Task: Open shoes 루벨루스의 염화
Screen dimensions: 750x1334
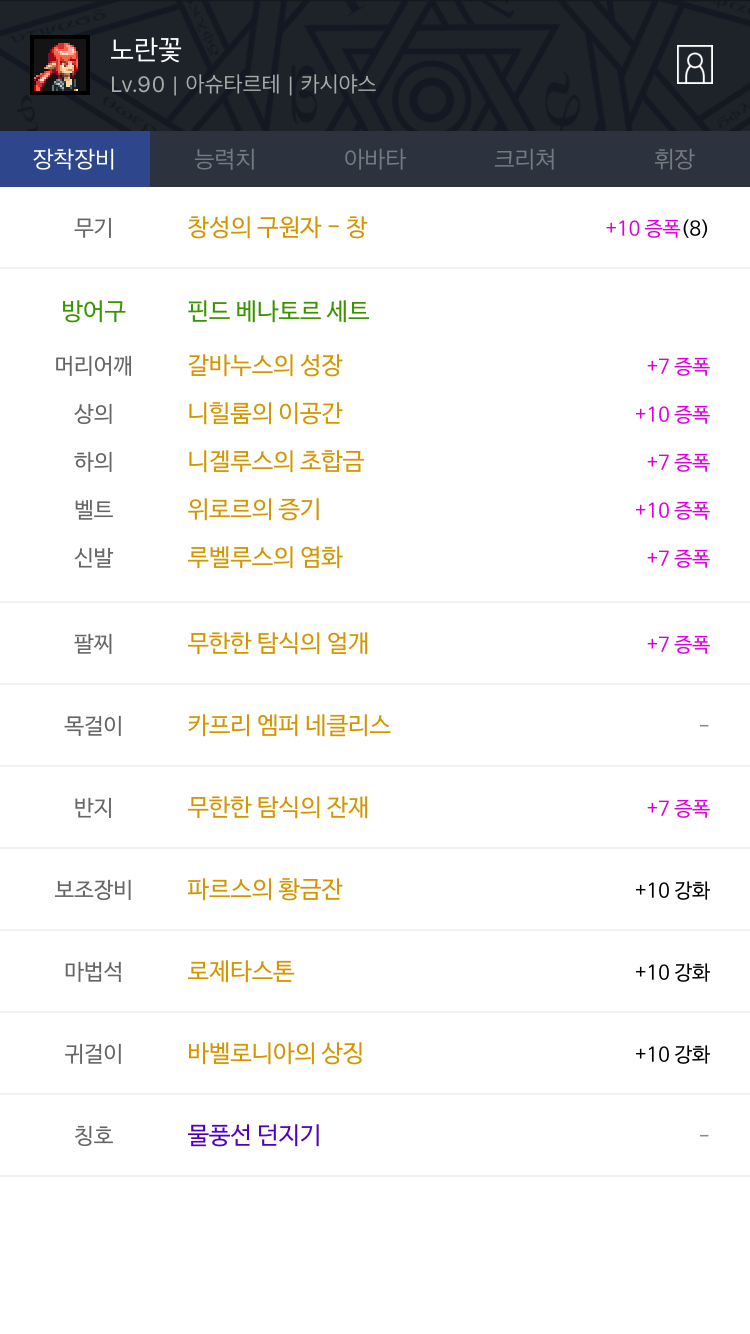Action: (265, 557)
